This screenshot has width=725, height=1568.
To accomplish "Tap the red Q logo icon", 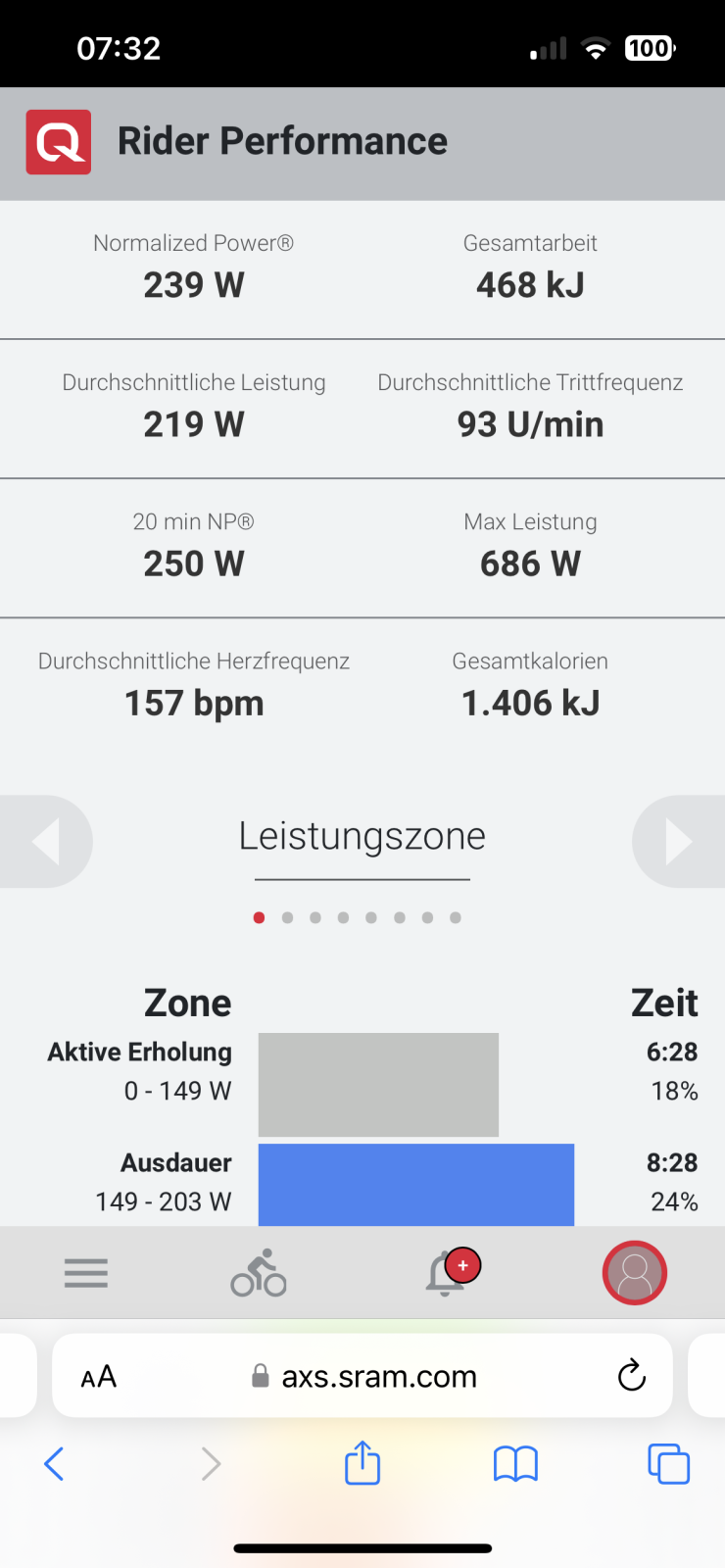I will [x=59, y=142].
